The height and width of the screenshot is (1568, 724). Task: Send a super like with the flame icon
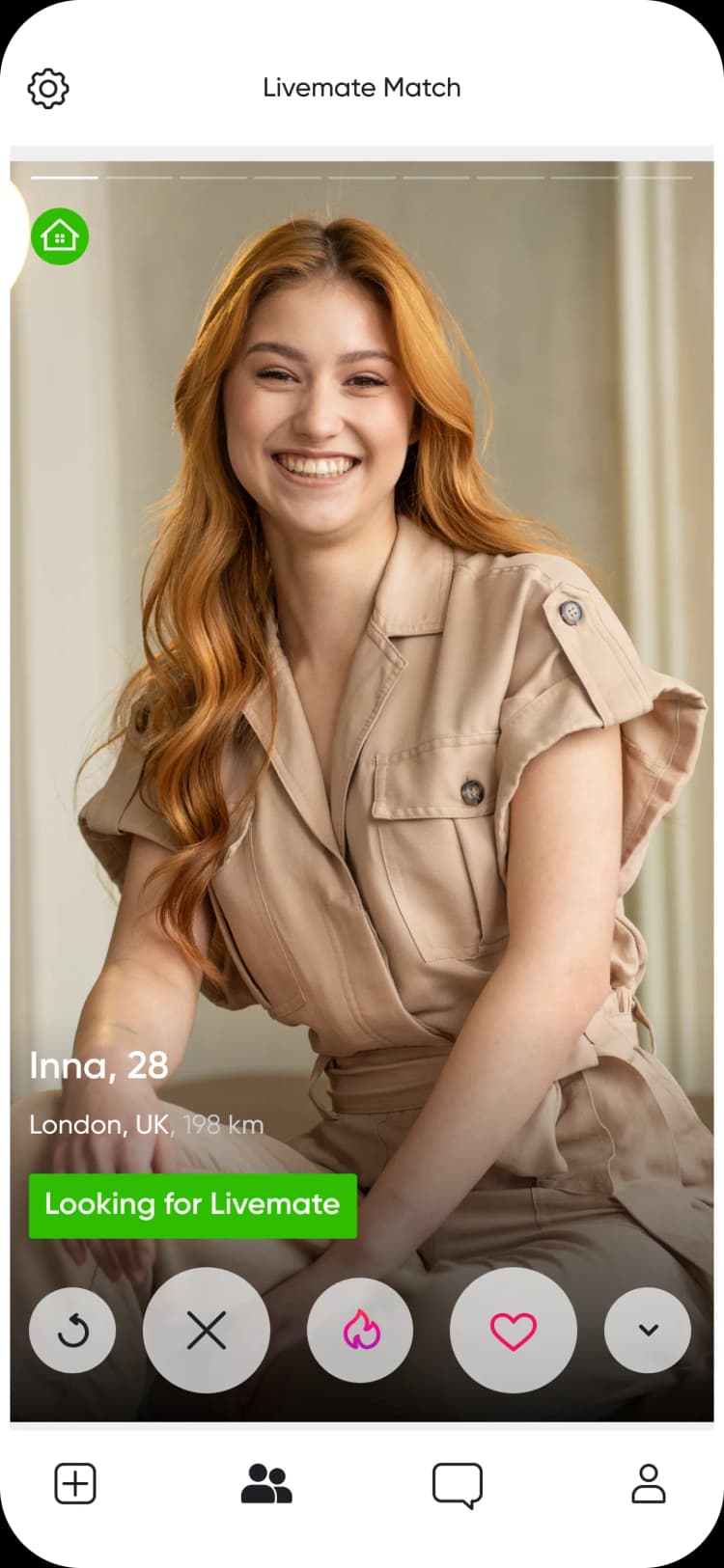(360, 1330)
